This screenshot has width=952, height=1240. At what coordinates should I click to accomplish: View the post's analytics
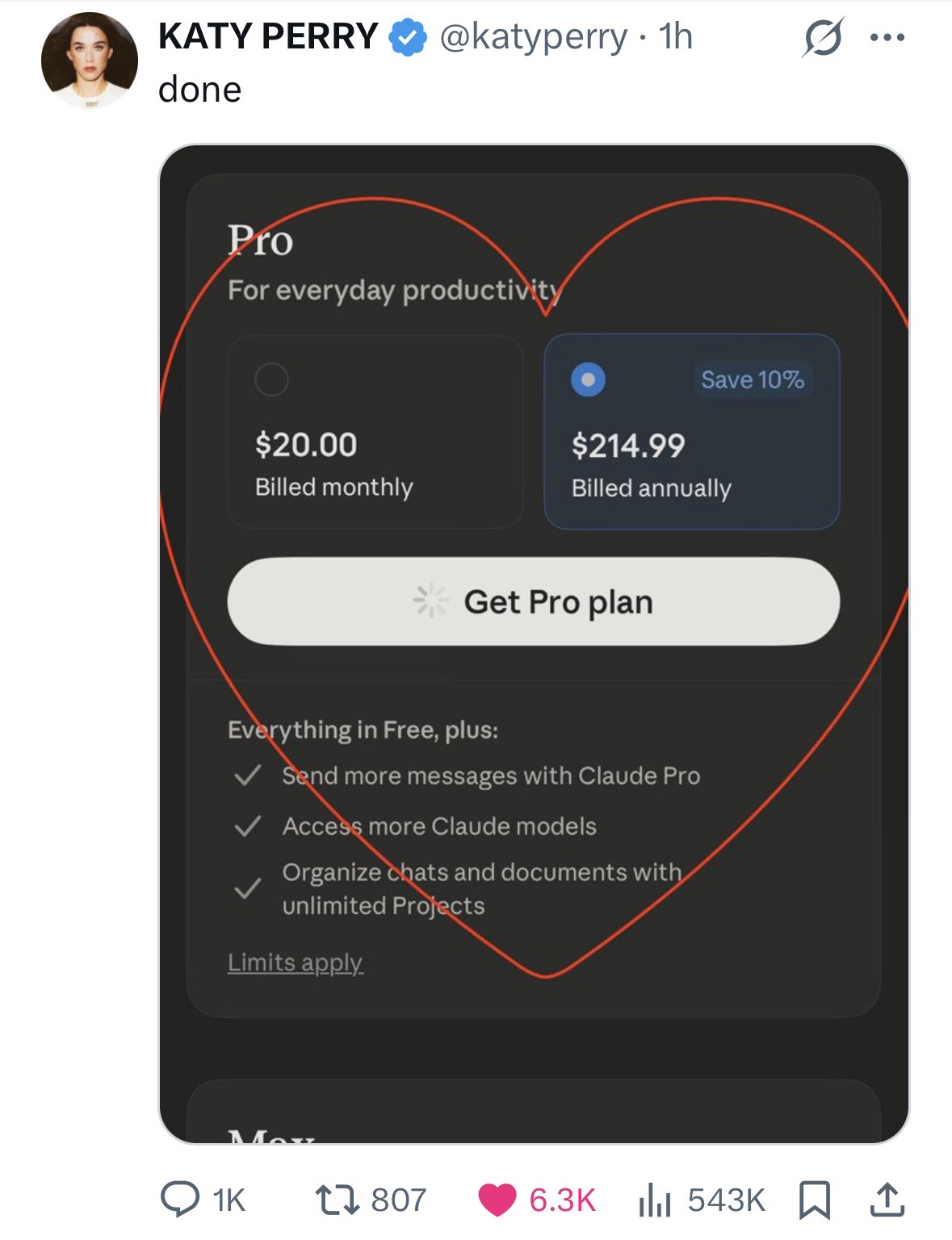(x=653, y=1199)
